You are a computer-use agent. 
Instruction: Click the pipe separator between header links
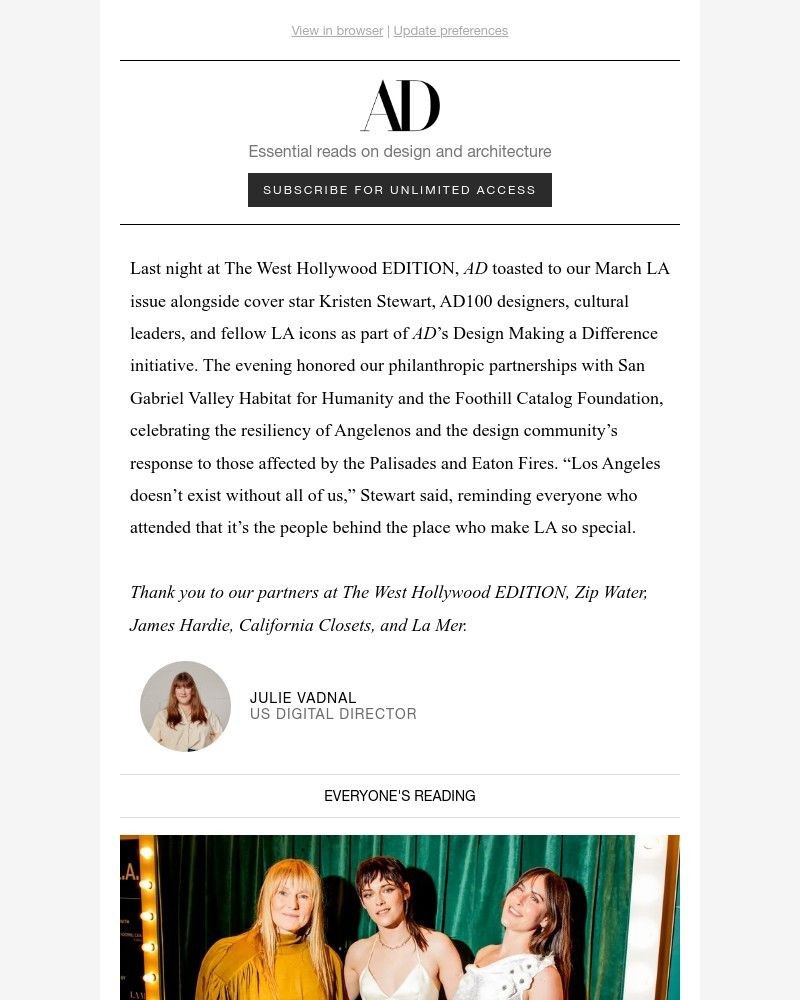coord(388,31)
